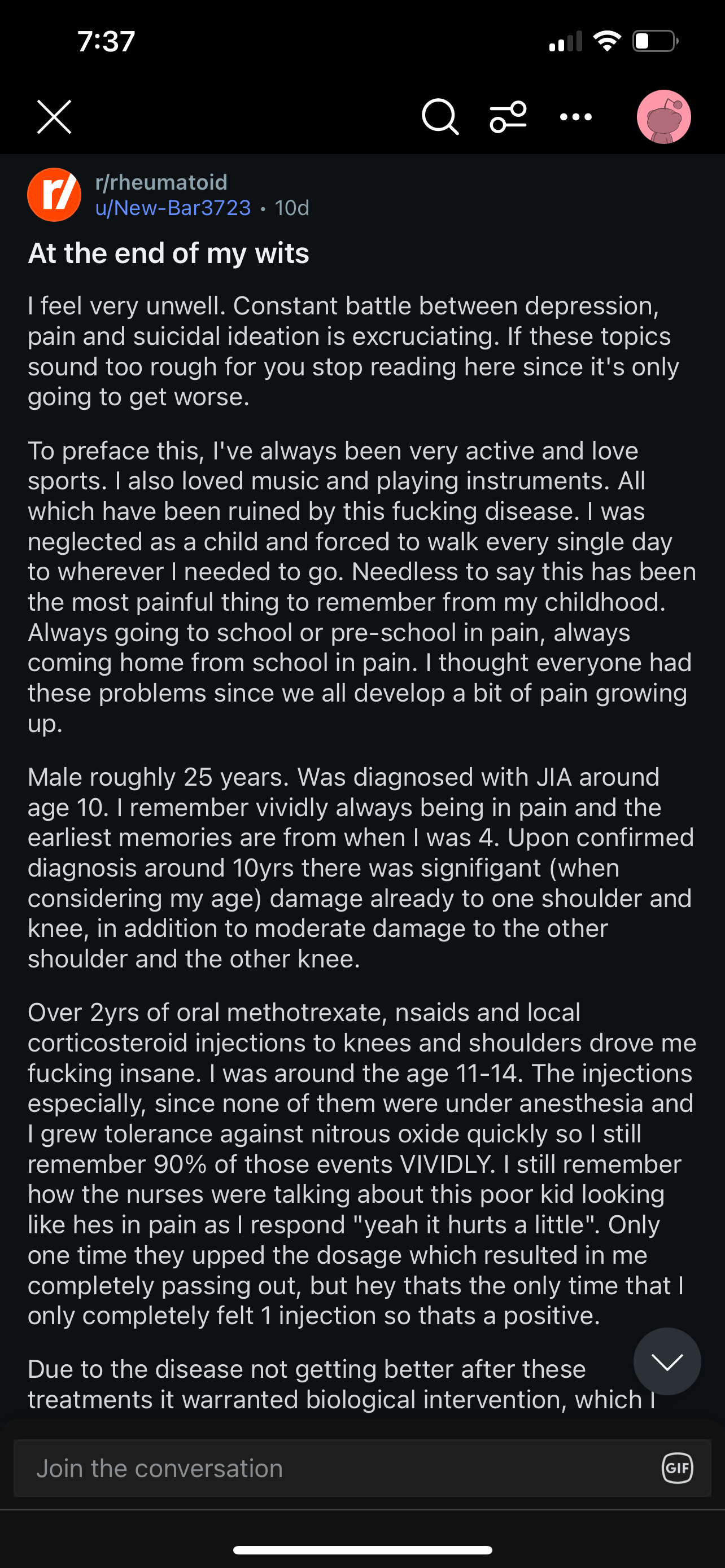
Task: Open the three-dot overflow menu
Action: (576, 117)
